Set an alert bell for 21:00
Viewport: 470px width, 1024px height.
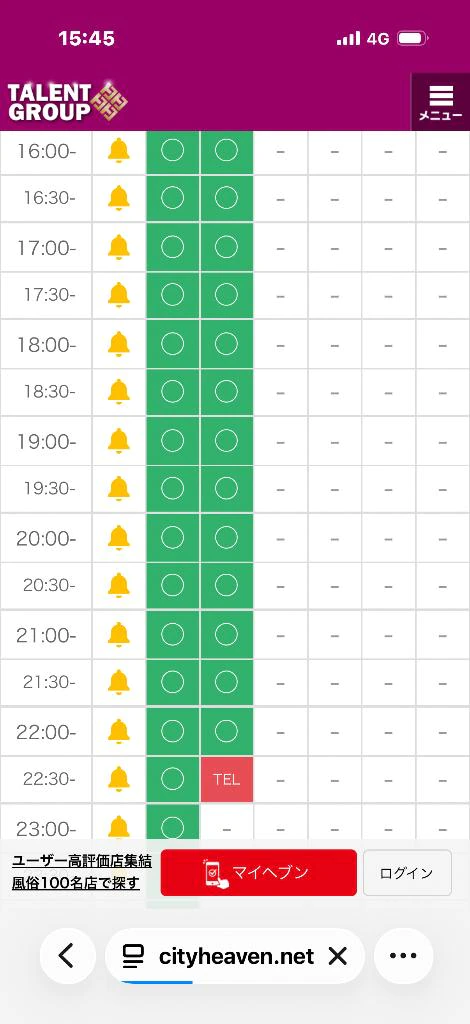(119, 634)
